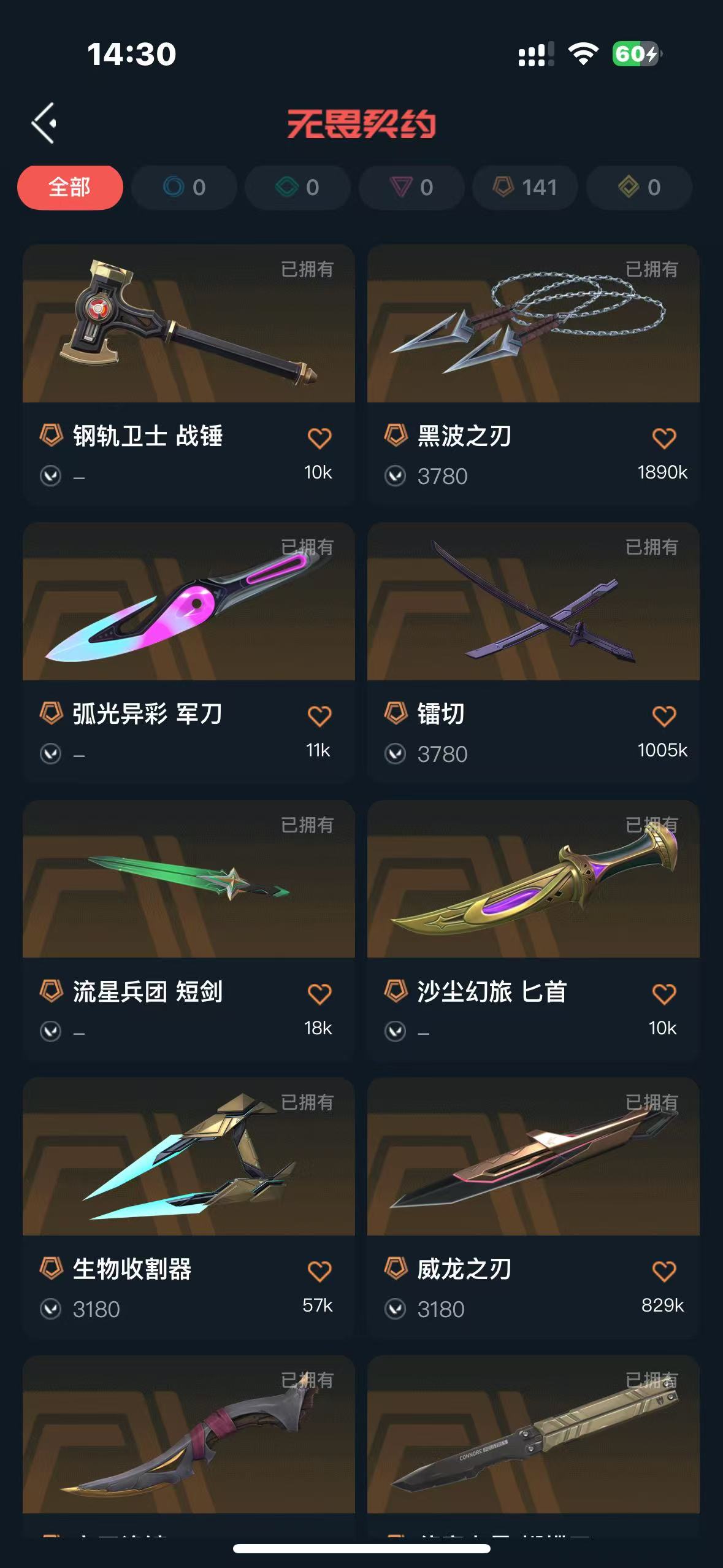Favorite the 弧光异彩 军刀 skin
The height and width of the screenshot is (1568, 723).
pos(319,716)
